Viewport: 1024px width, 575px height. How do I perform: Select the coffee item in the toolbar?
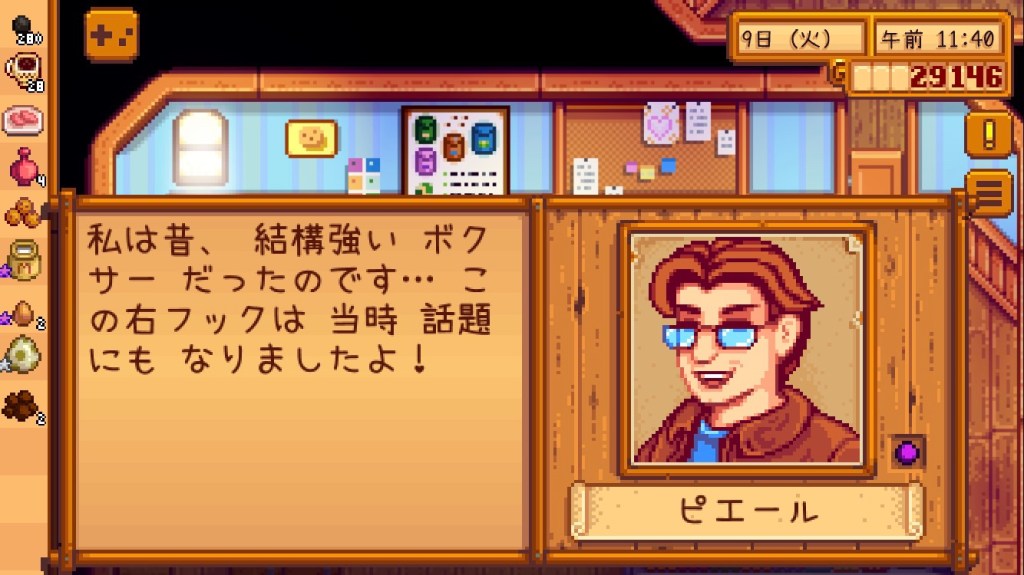coord(21,72)
